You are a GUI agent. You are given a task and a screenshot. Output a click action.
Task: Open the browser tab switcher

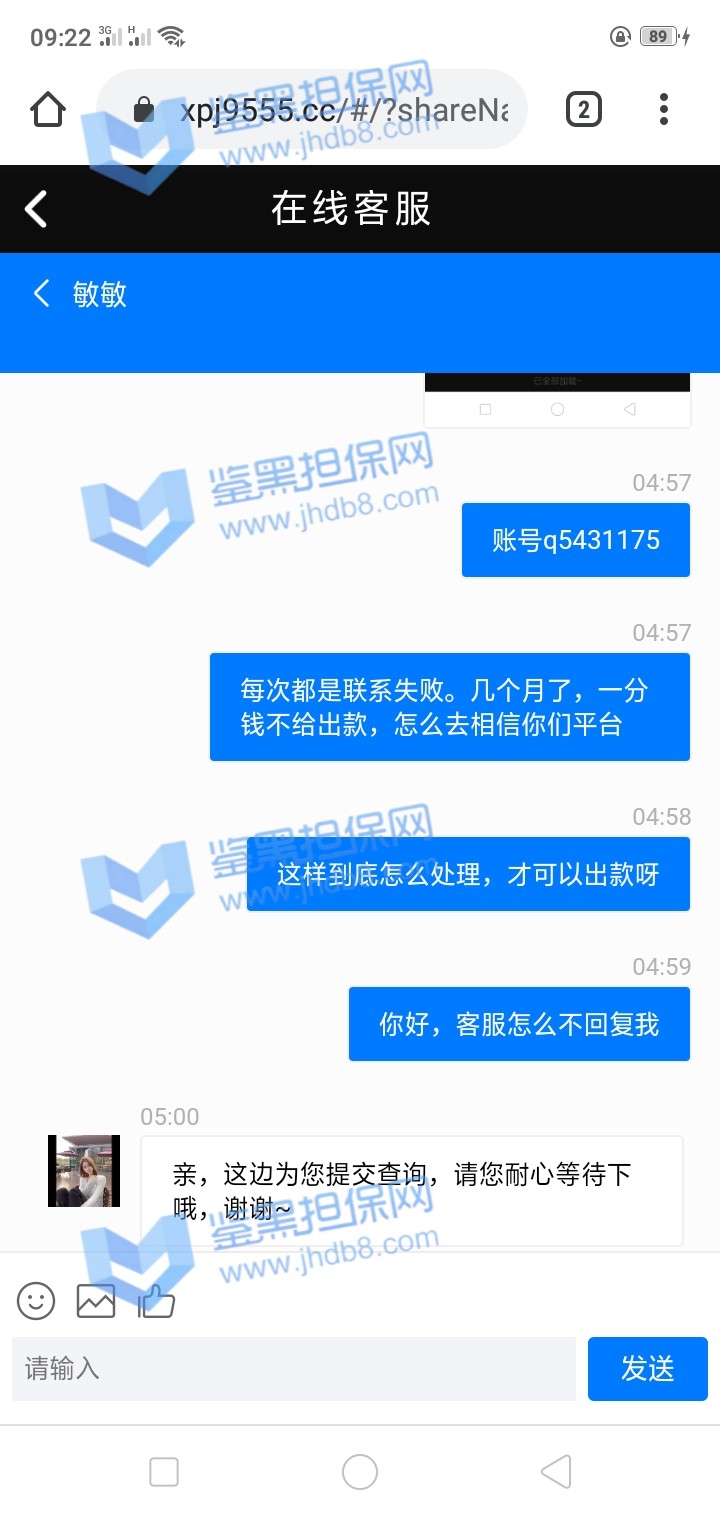coord(584,109)
